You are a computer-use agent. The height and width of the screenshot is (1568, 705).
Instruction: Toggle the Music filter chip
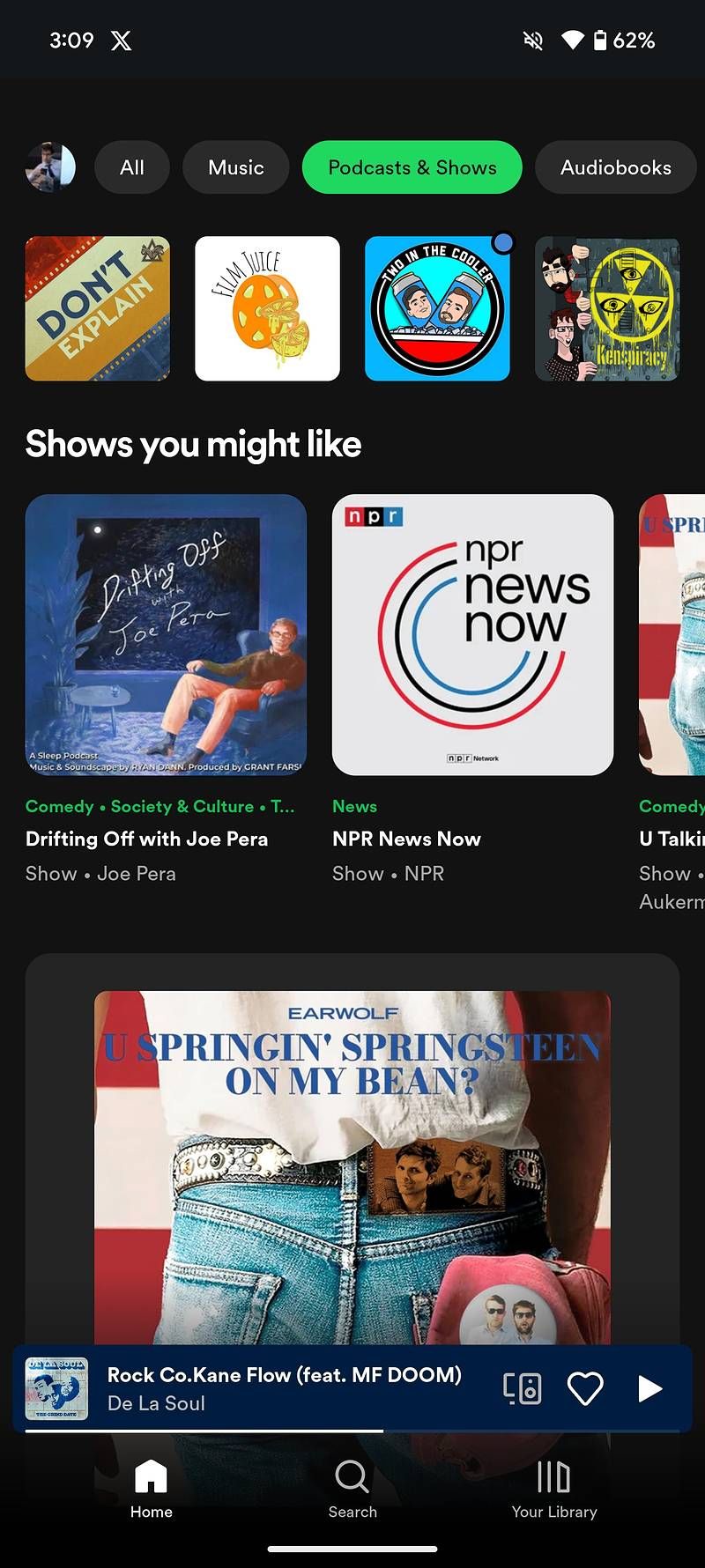click(x=235, y=167)
